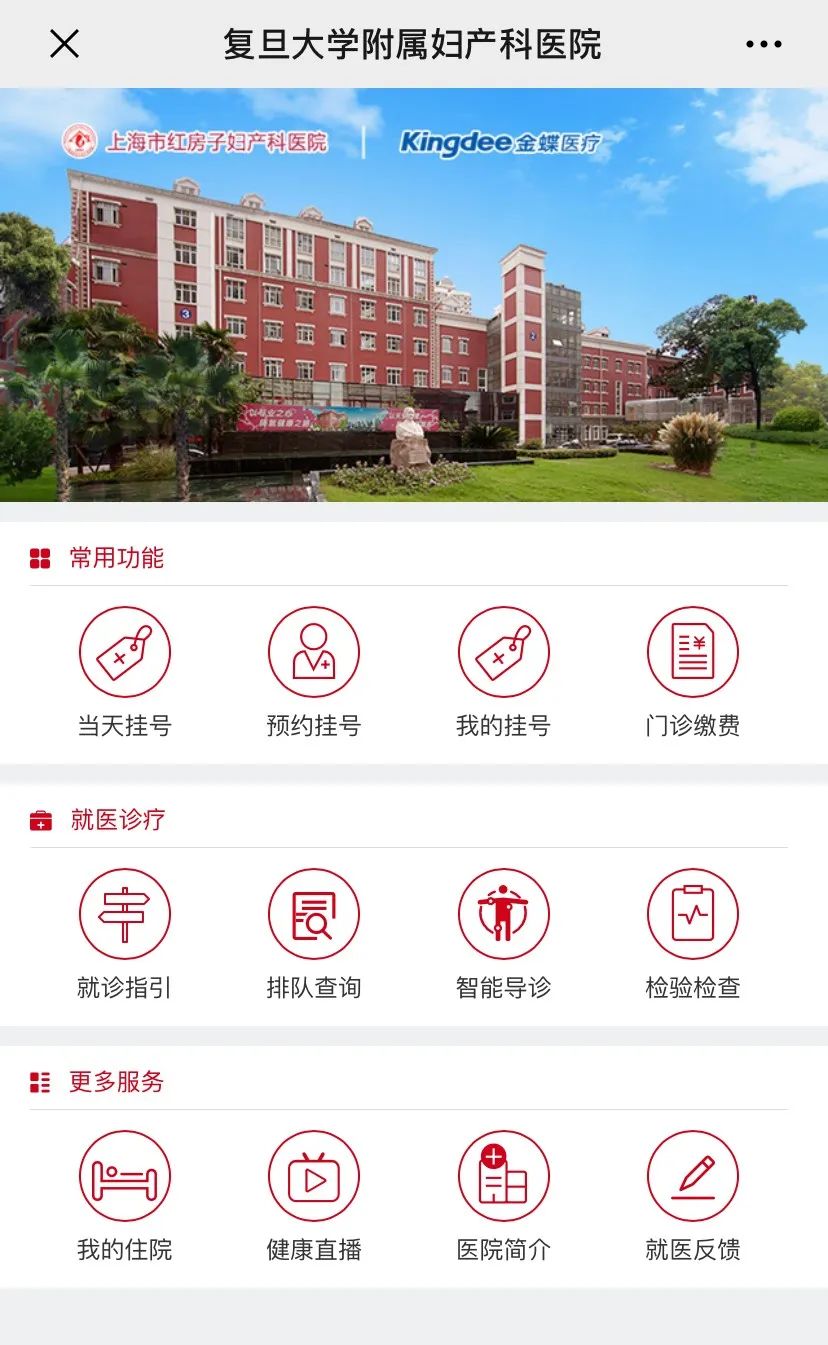The height and width of the screenshot is (1345, 828).
Task: Open 检验检查 test reports
Action: tap(693, 934)
